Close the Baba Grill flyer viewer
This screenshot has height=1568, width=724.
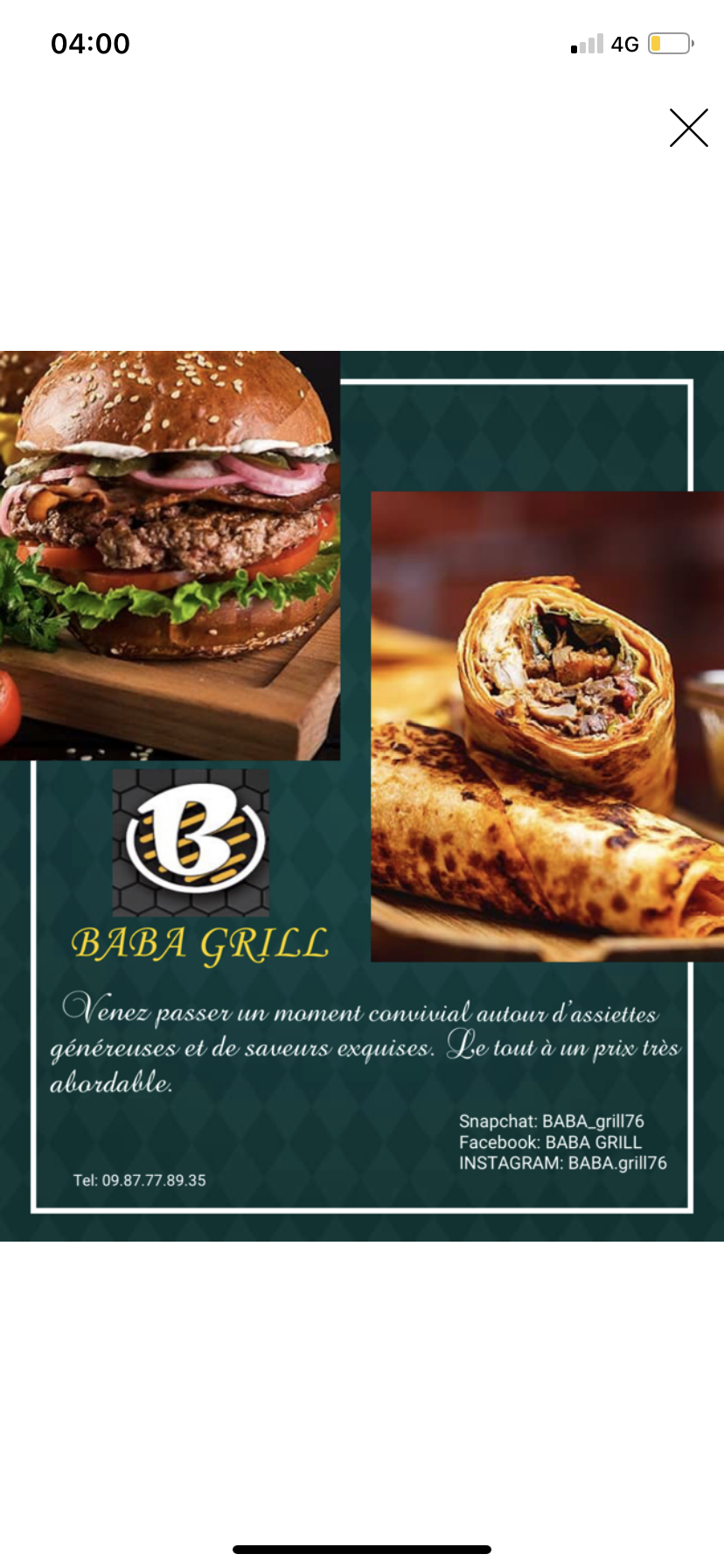pos(688,128)
